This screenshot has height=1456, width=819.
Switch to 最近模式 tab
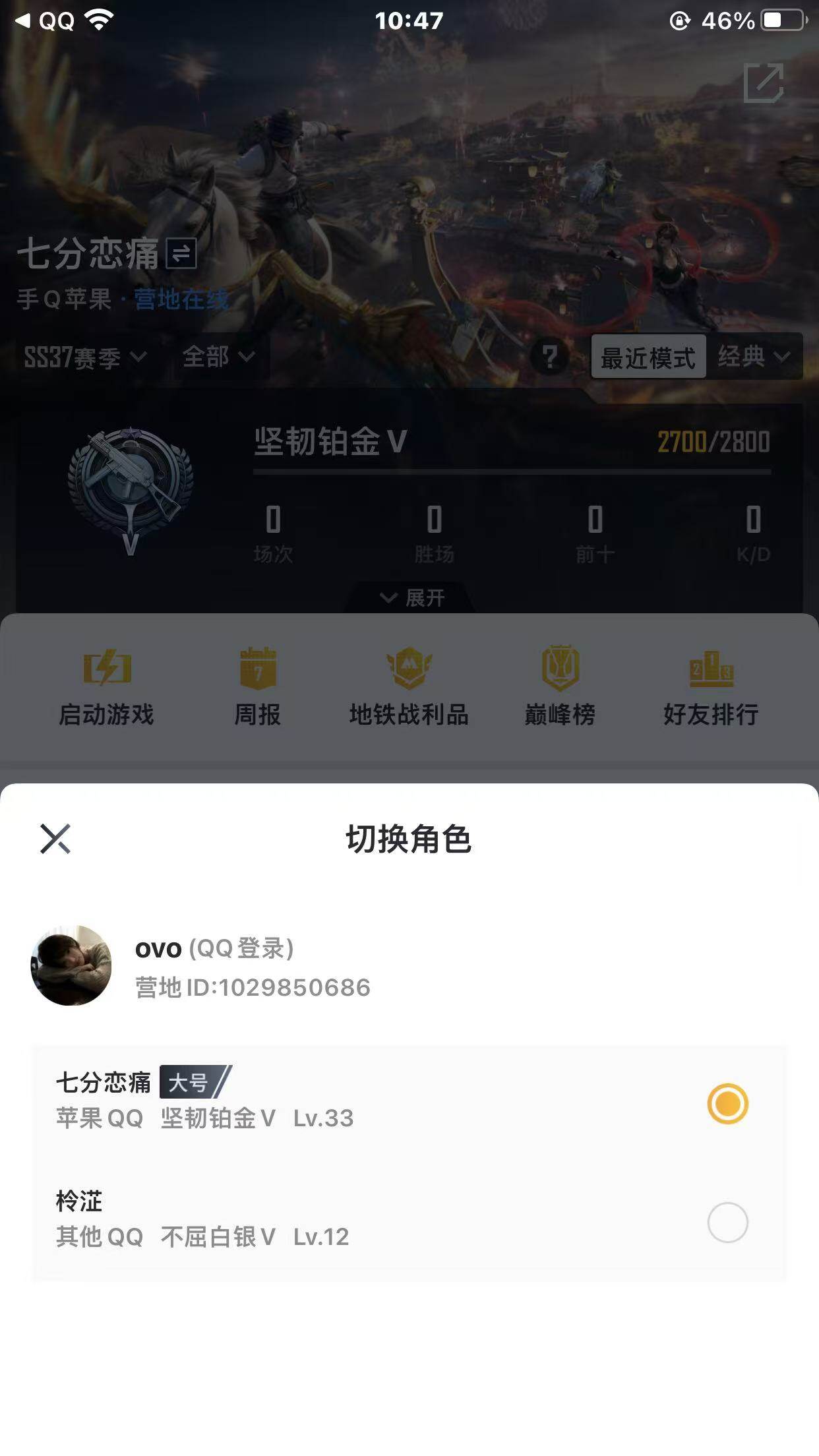(x=648, y=357)
